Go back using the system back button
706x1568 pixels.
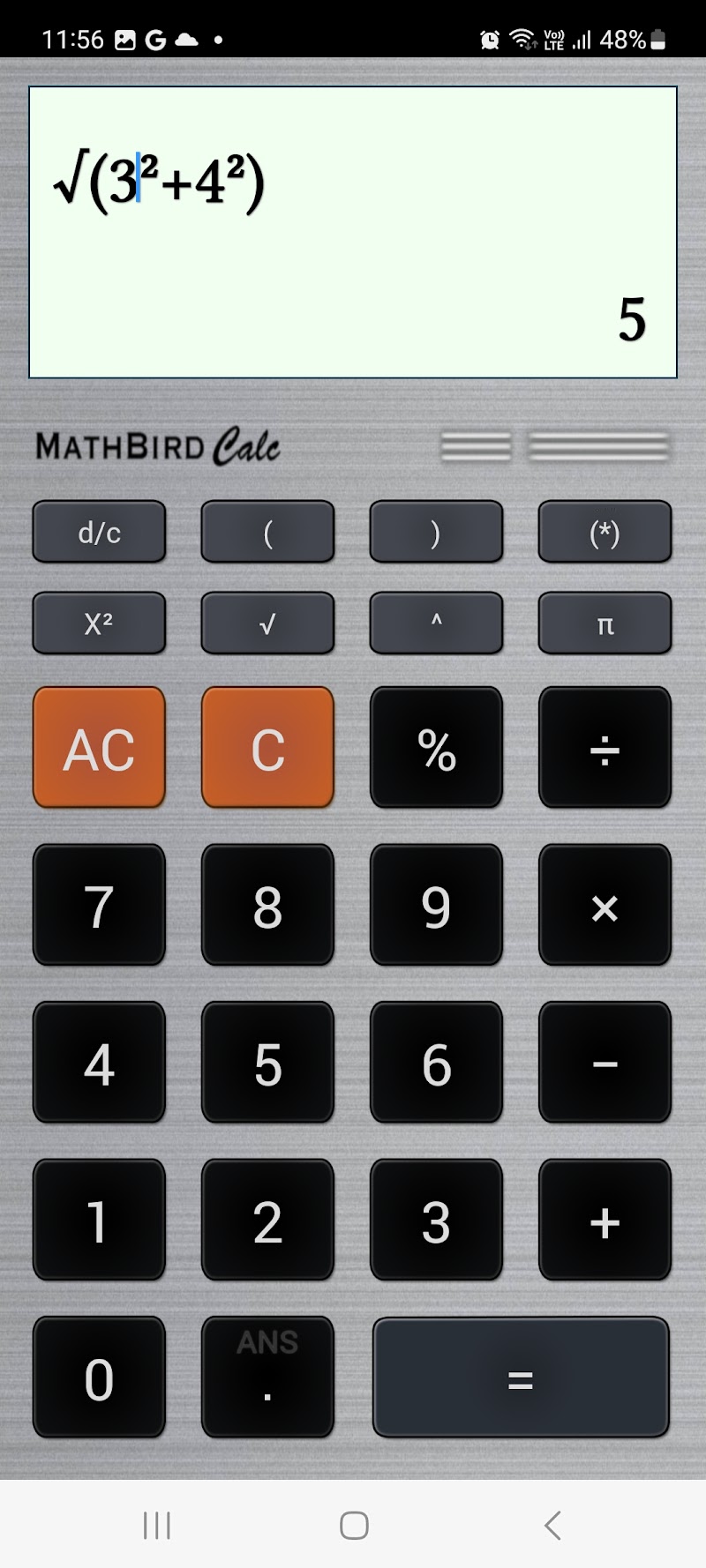click(x=552, y=1525)
